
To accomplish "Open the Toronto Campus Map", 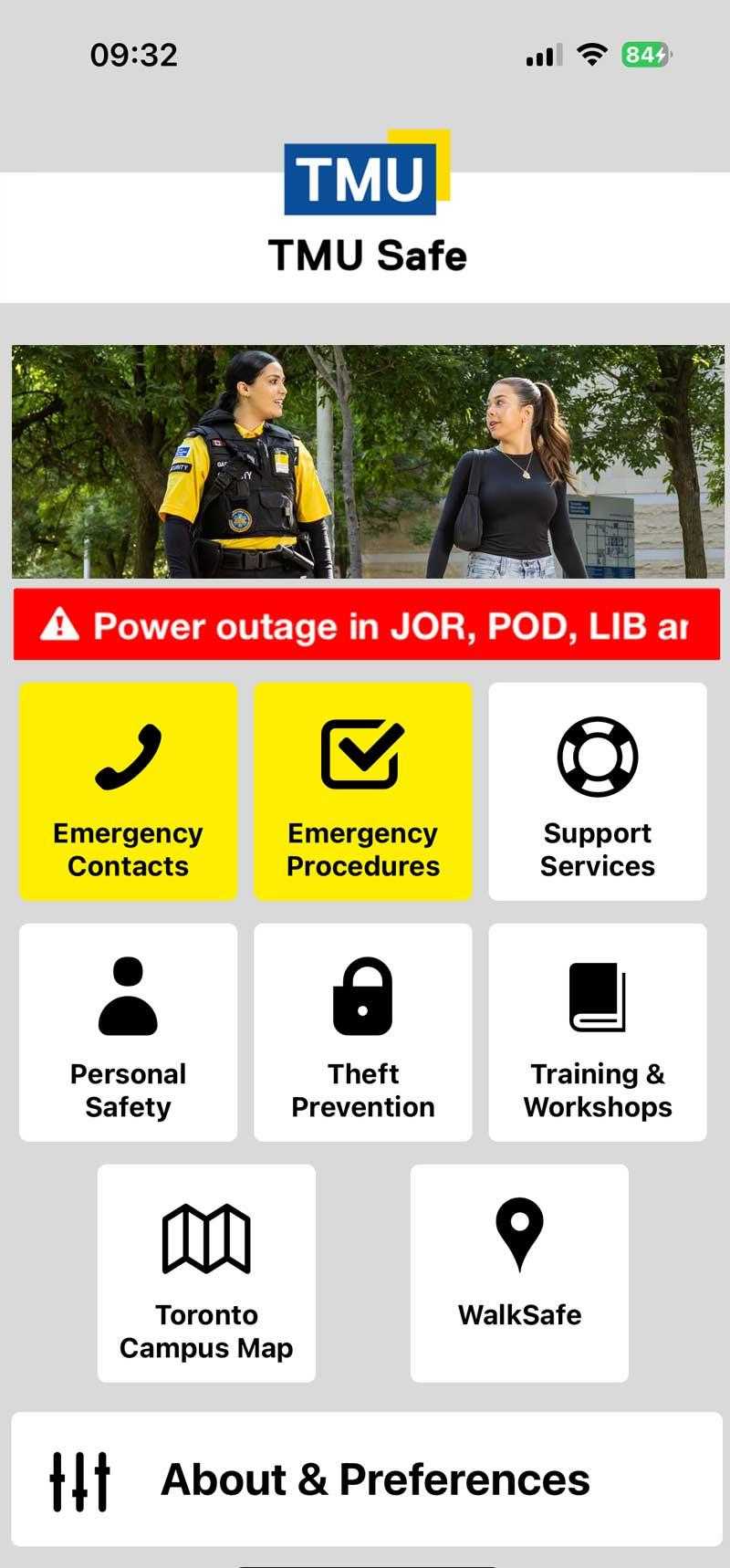I will [206, 1273].
